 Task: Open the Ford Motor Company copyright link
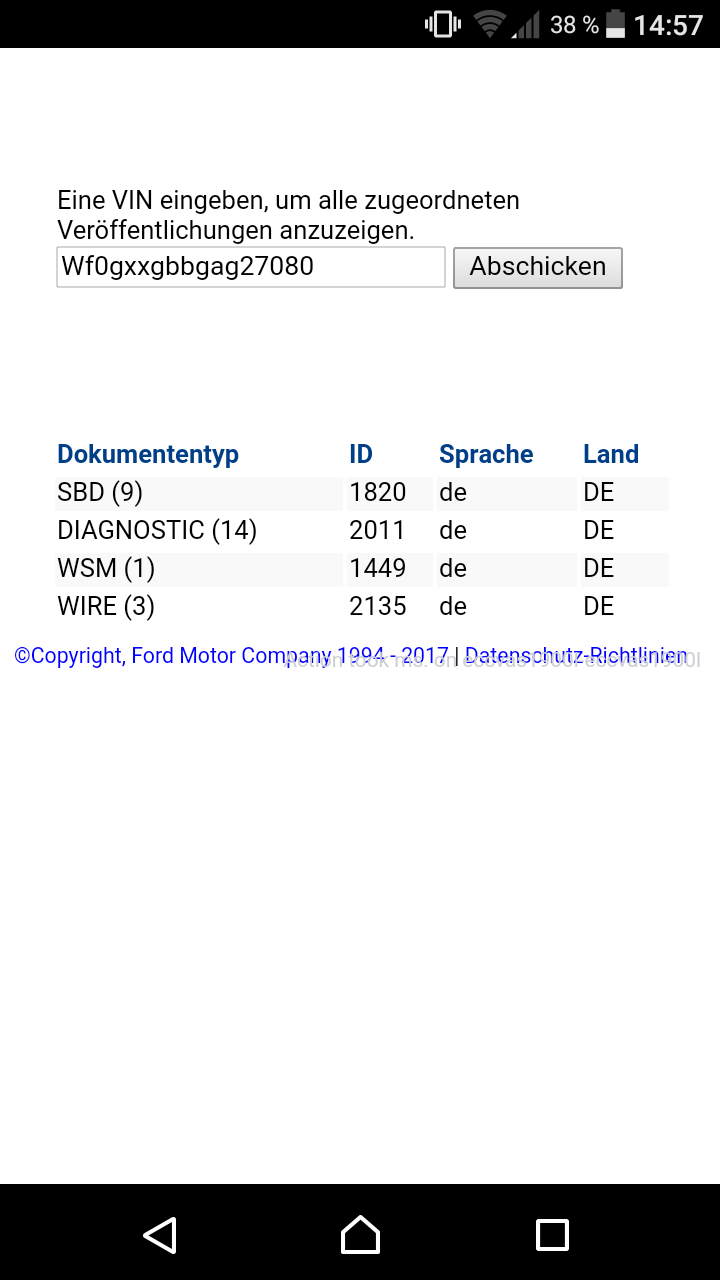point(230,656)
